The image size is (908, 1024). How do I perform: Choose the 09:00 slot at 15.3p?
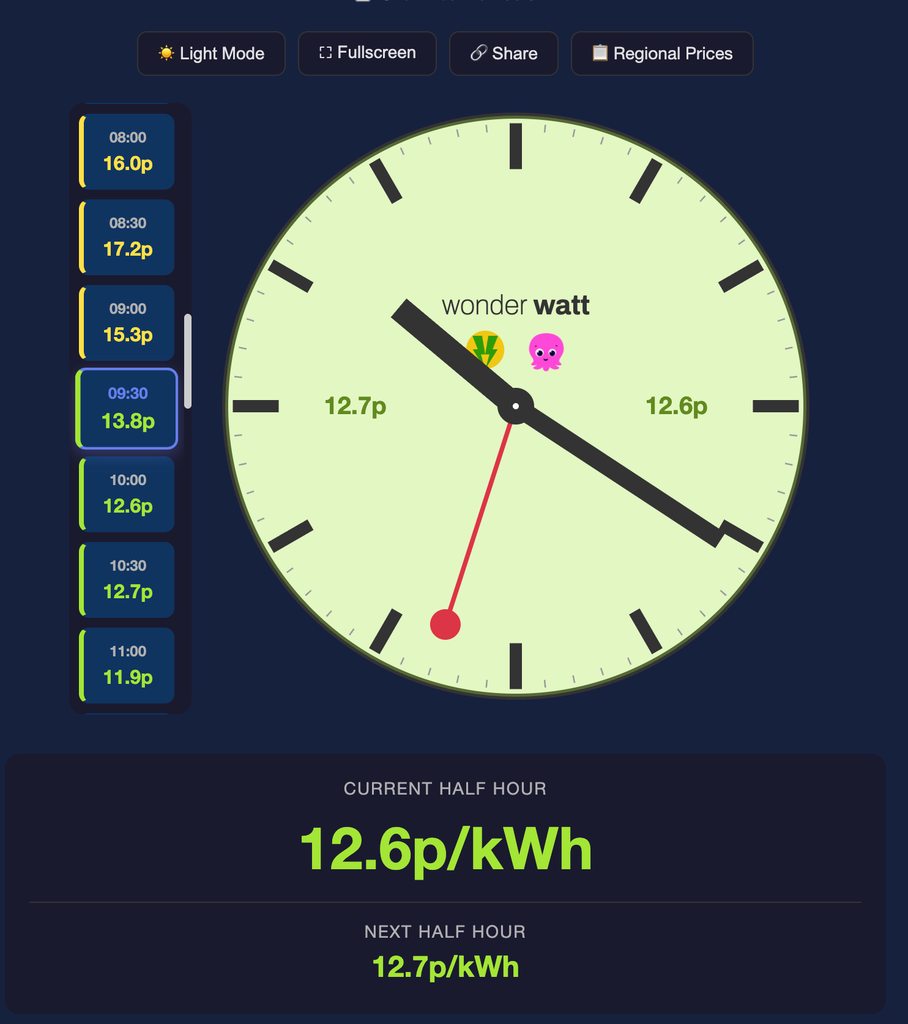coord(127,322)
